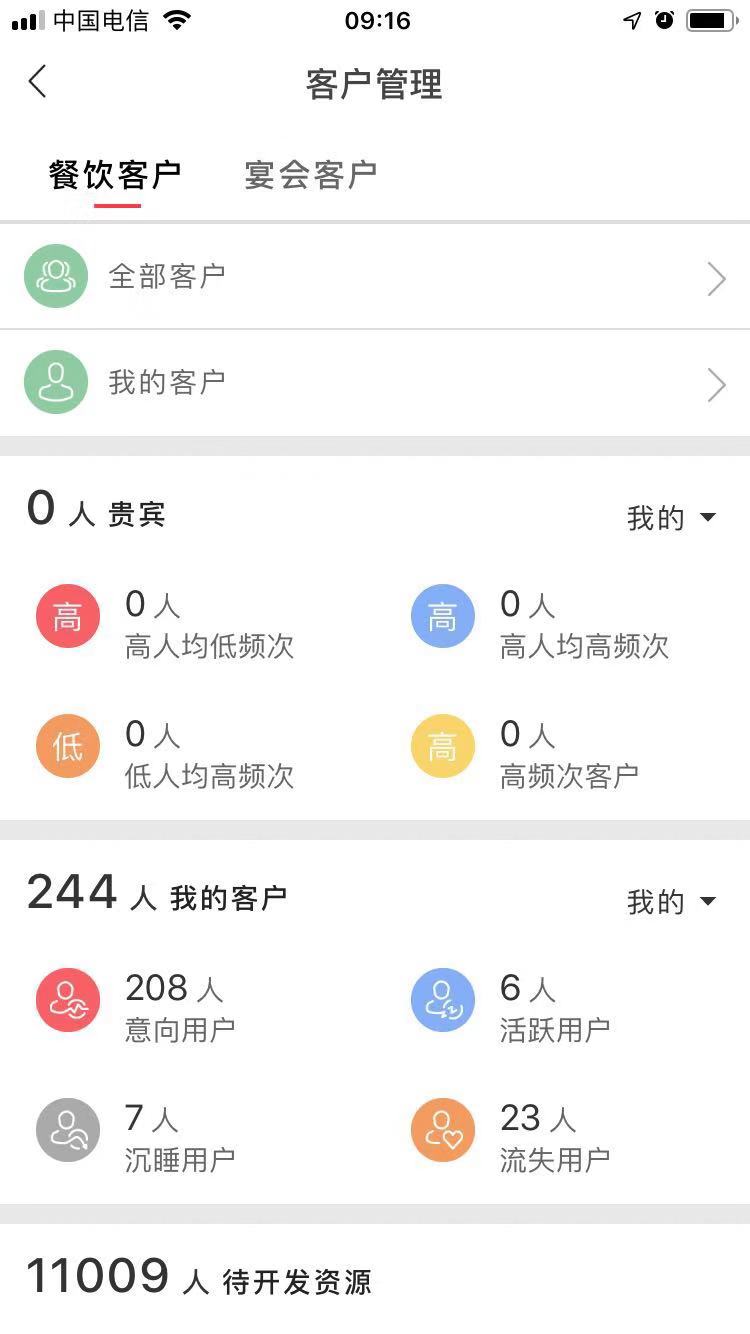This screenshot has height=1334, width=750.
Task: Stay on the 餐饮客户 tab
Action: pyautogui.click(x=115, y=173)
